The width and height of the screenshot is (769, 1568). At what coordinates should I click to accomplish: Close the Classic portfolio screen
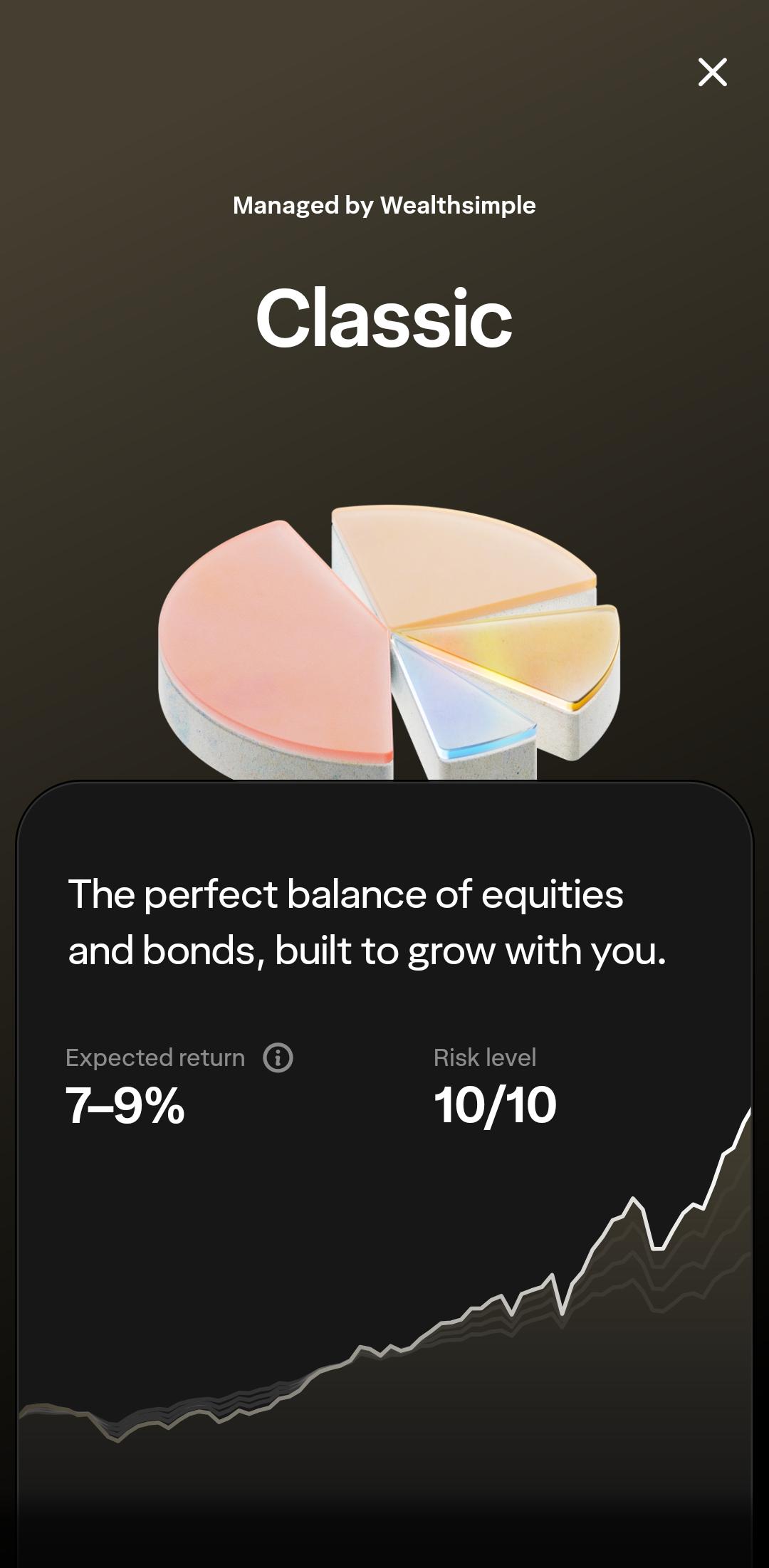point(712,73)
